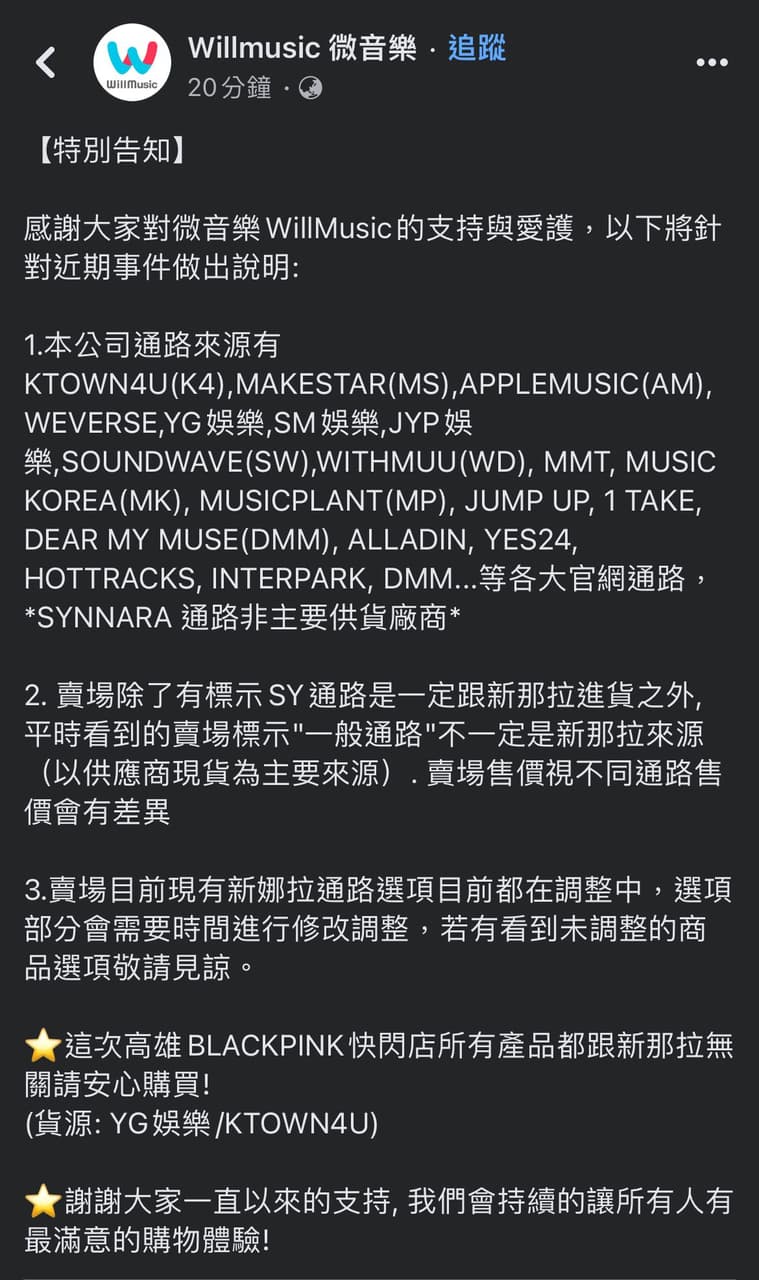Open Willmusic profile picture
Image resolution: width=759 pixels, height=1280 pixels.
point(132,62)
